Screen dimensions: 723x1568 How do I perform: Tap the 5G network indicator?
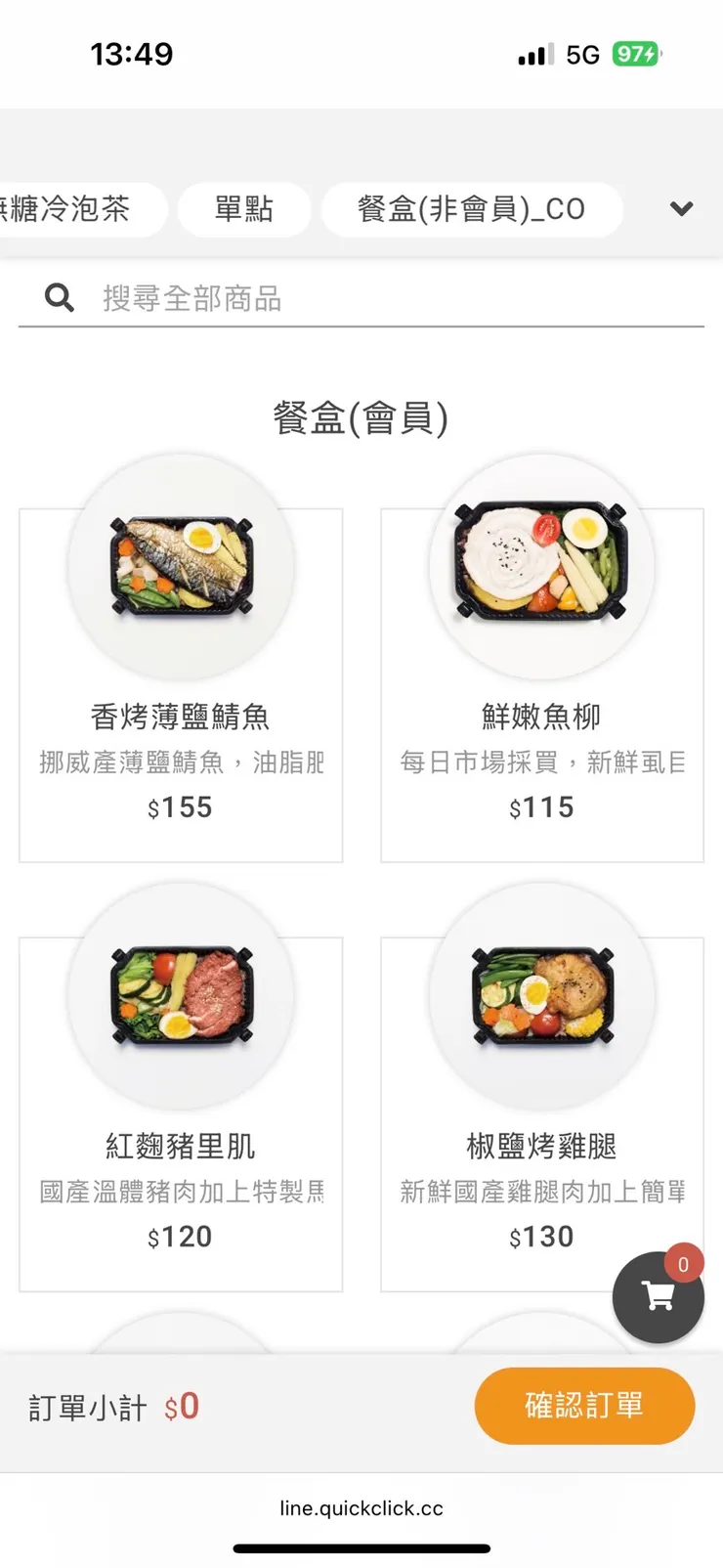[582, 55]
